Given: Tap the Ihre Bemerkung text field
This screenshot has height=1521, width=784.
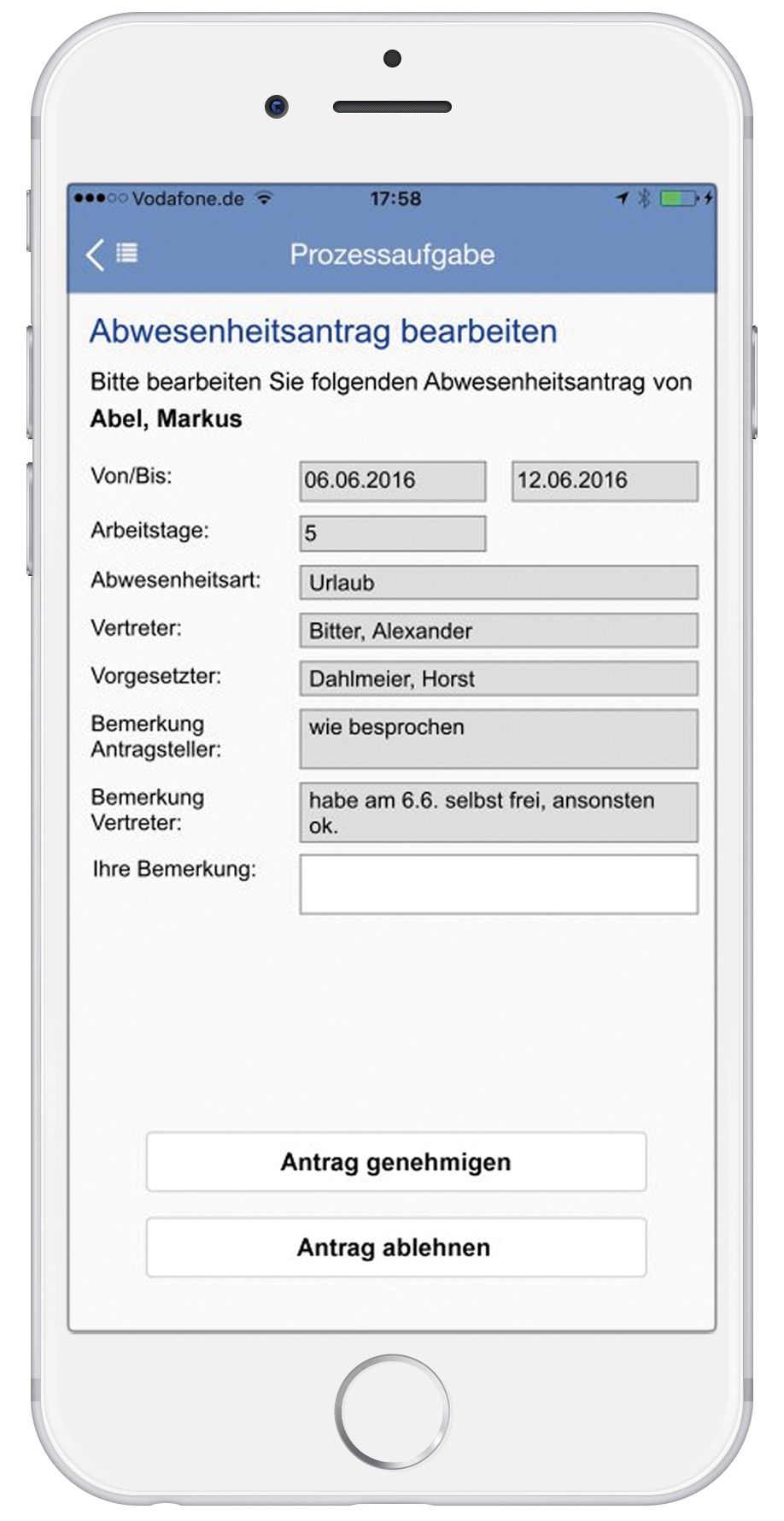Looking at the screenshot, I should tap(498, 884).
